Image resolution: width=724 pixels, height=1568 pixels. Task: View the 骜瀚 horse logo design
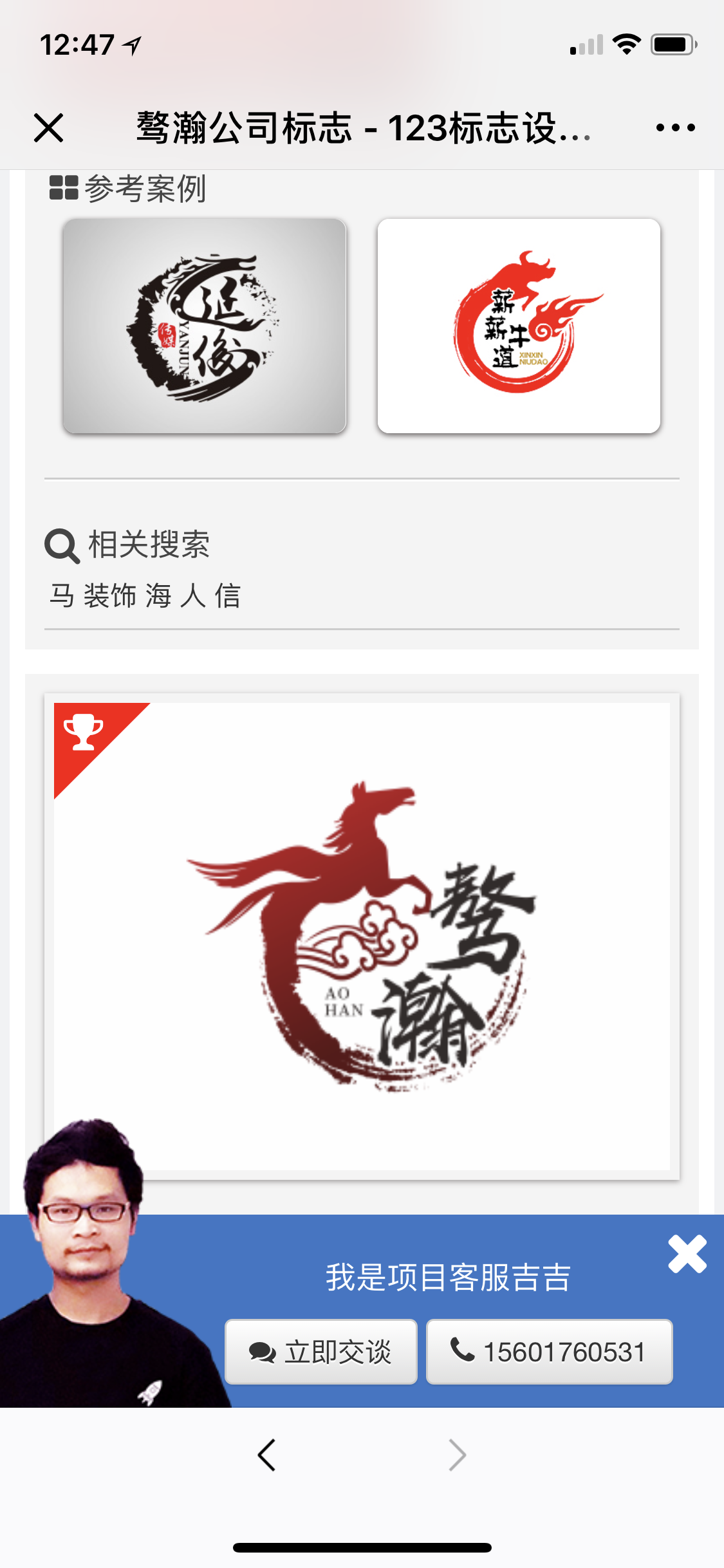(x=362, y=936)
